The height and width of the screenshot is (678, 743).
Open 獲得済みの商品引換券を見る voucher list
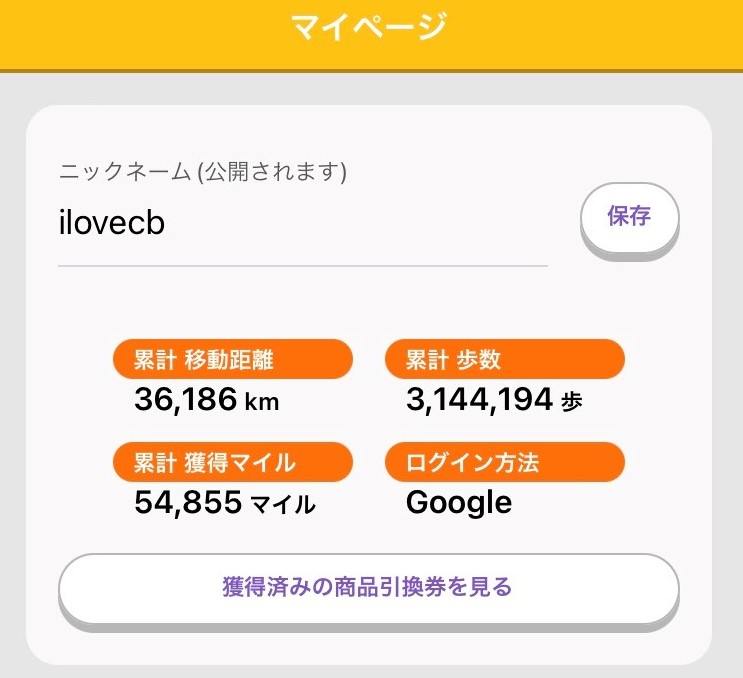point(368,587)
